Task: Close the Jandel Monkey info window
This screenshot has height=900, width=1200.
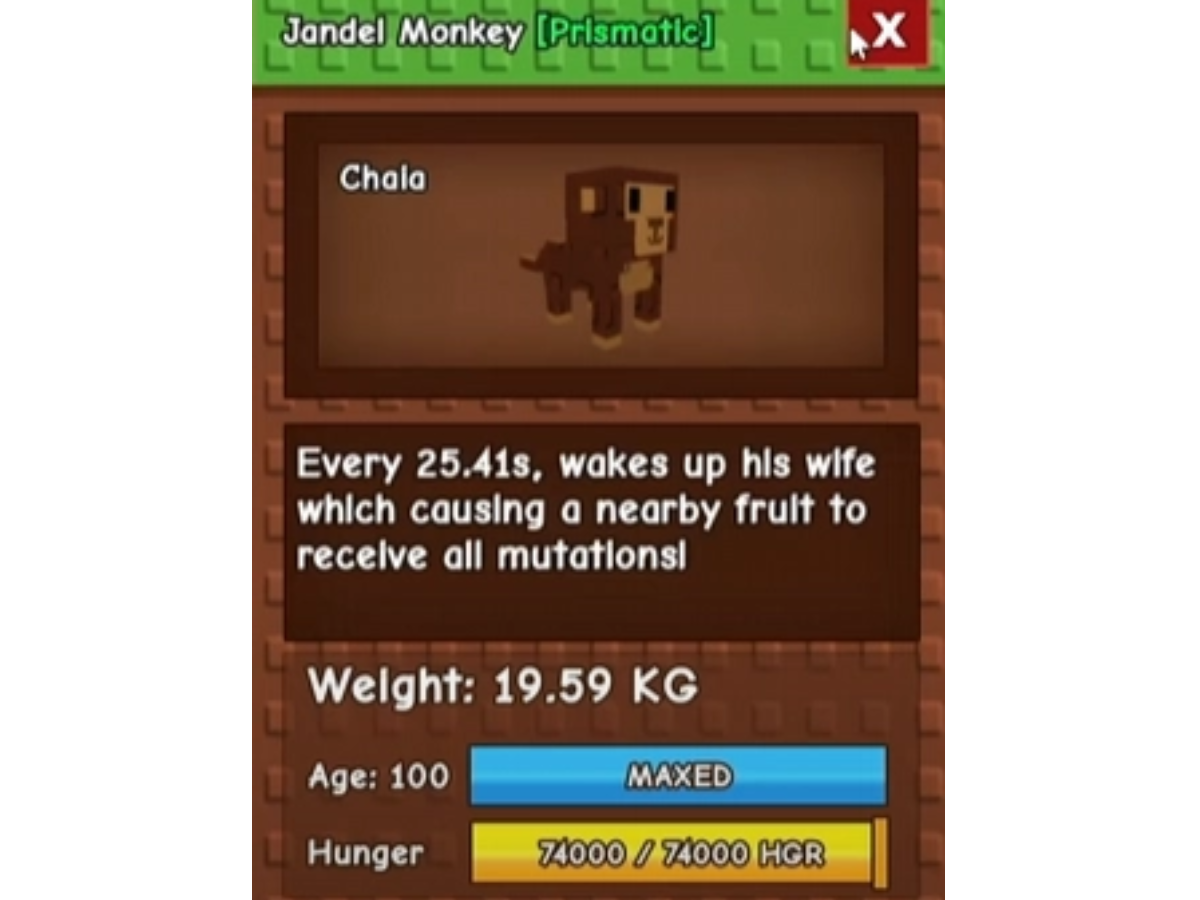Action: 887,32
